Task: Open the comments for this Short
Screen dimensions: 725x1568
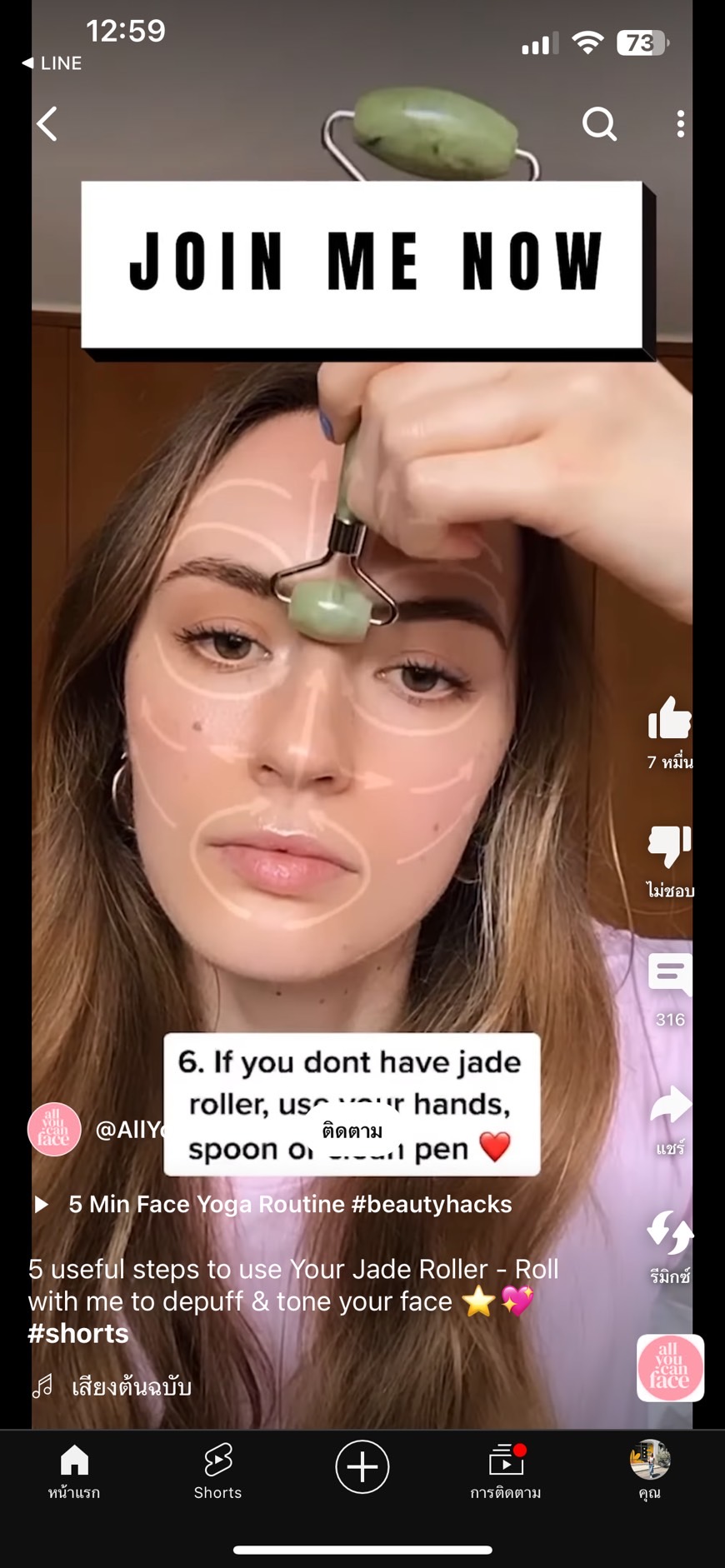Action: click(x=669, y=974)
